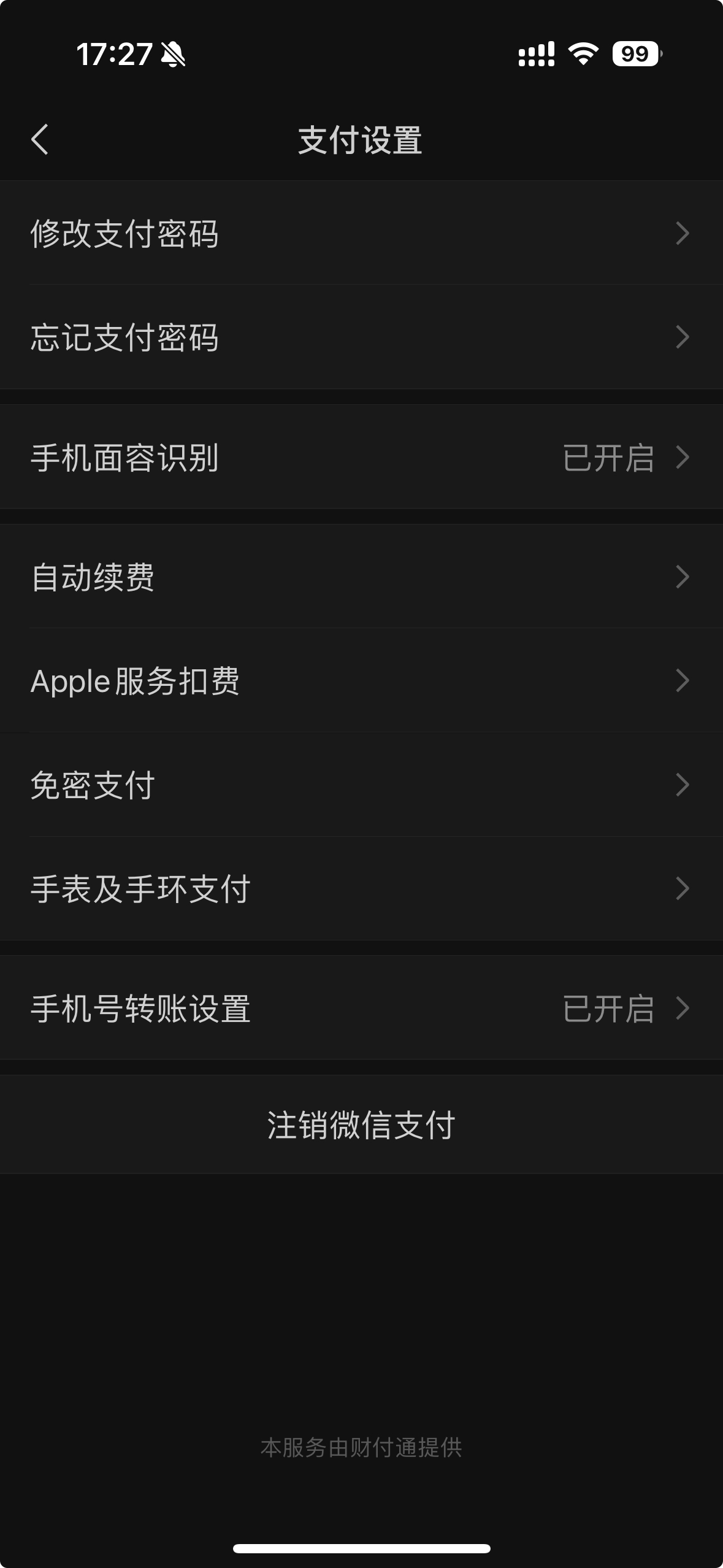The height and width of the screenshot is (1568, 723).
Task: Go back using the top-left arrow
Action: point(40,139)
